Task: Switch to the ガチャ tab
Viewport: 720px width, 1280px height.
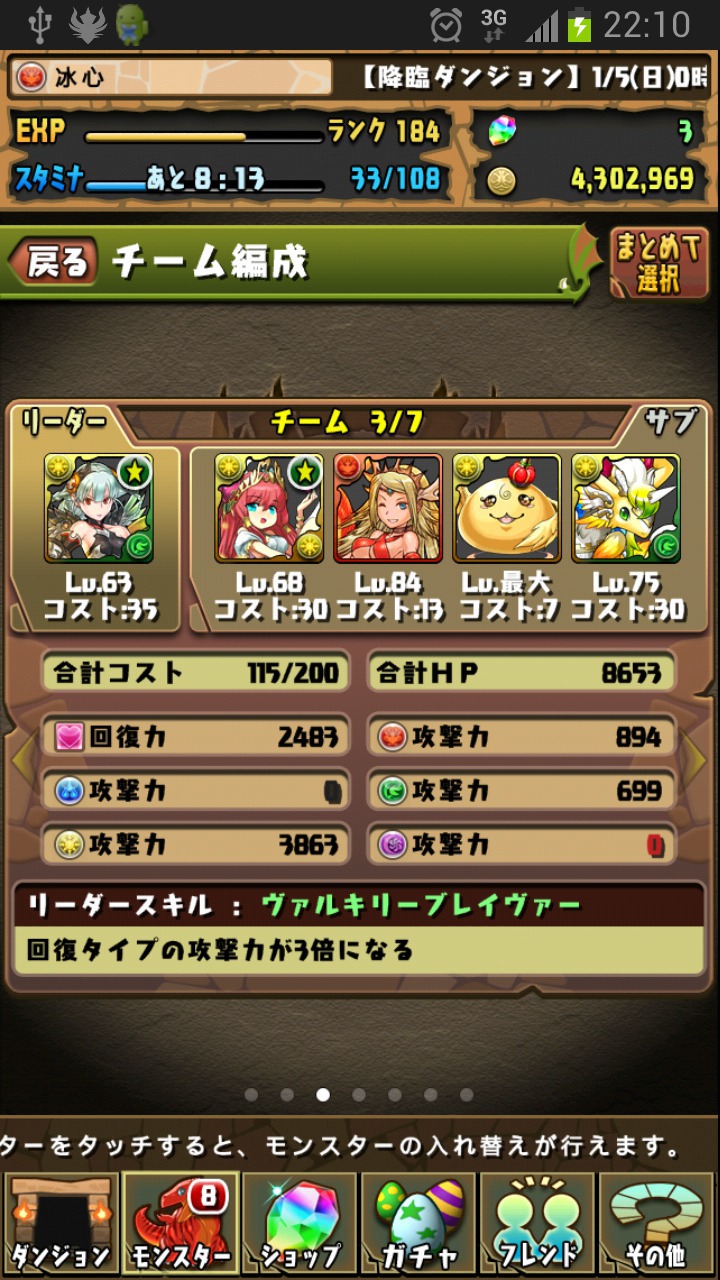Action: pos(420,1224)
